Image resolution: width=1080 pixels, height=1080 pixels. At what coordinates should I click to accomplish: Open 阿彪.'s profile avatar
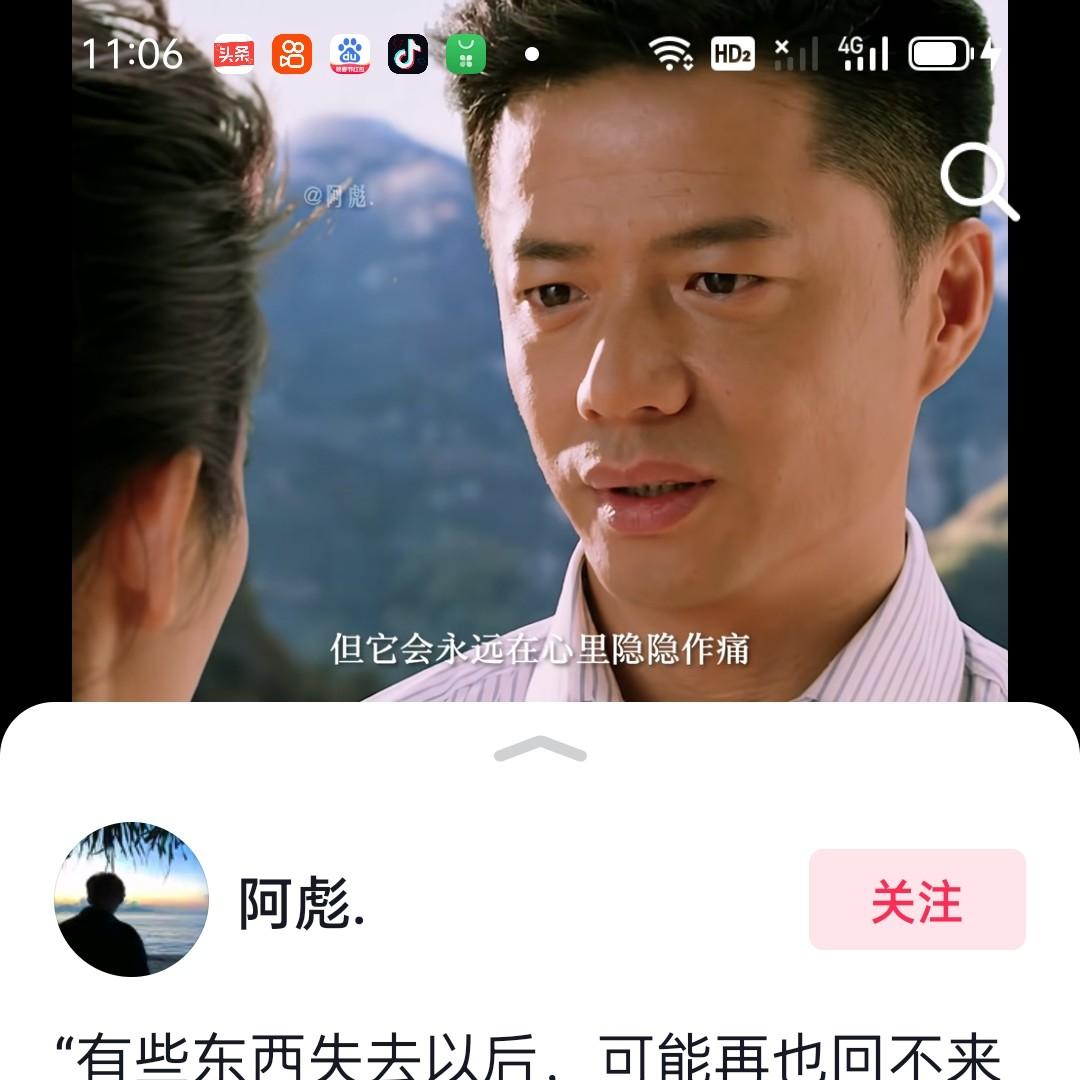click(x=131, y=900)
